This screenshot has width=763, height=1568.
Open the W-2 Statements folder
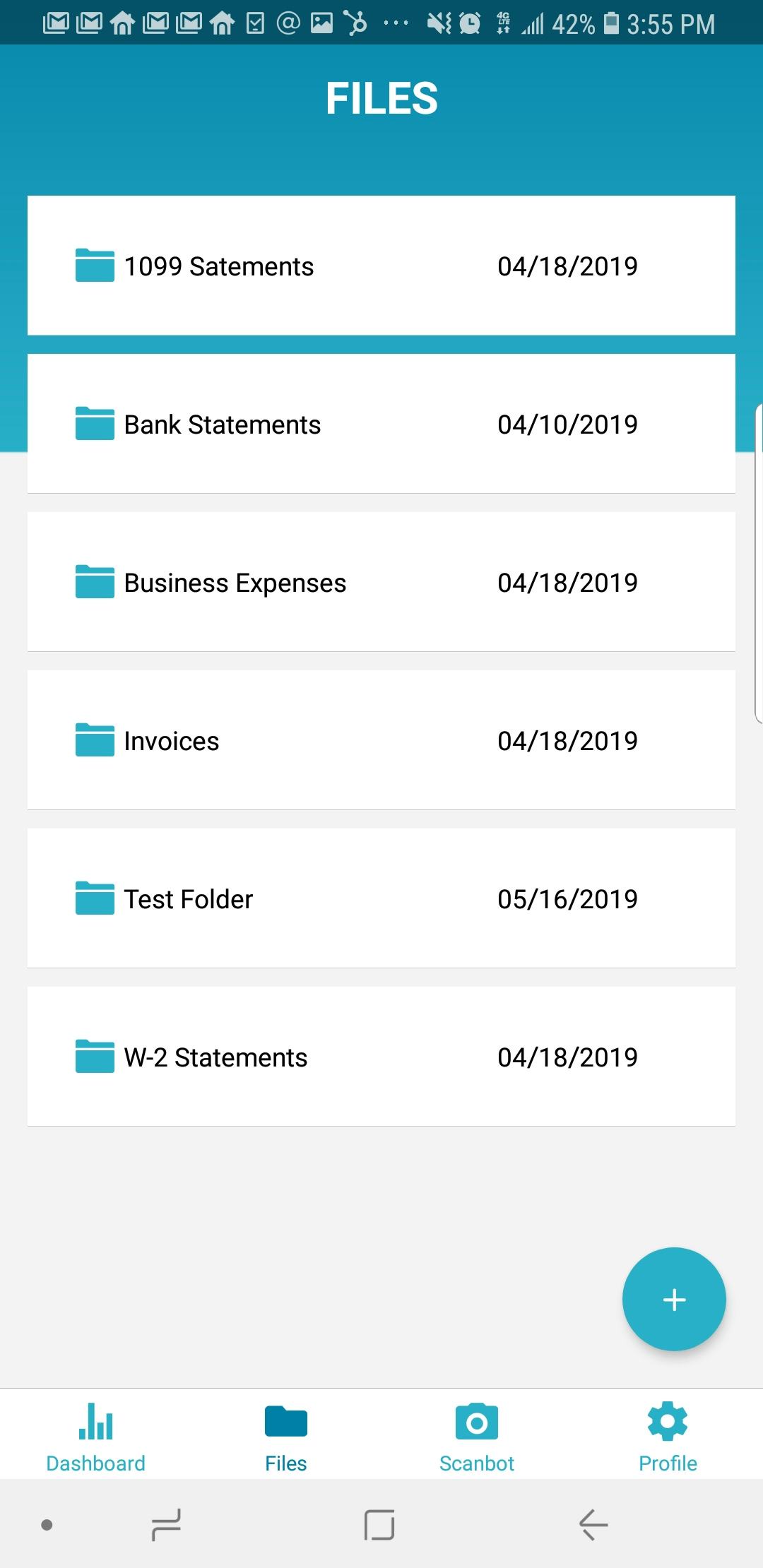381,1057
